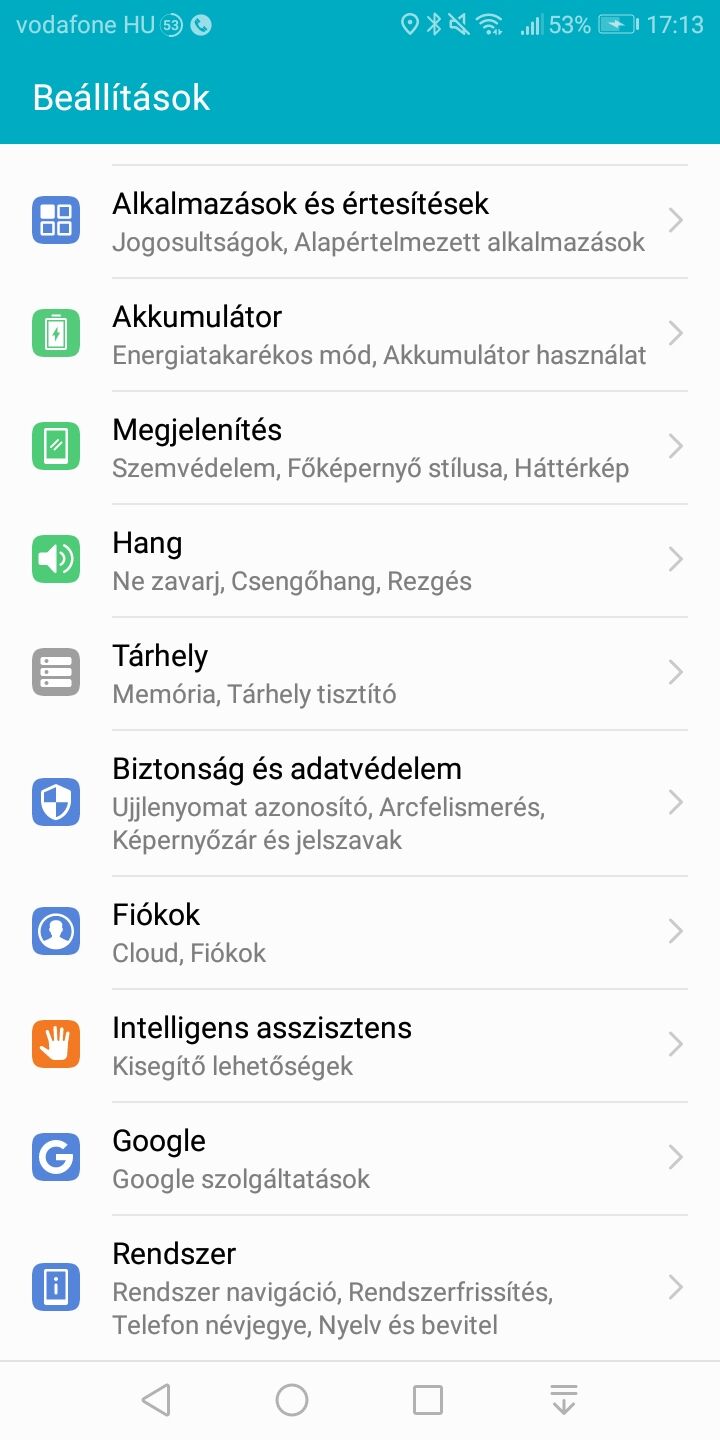Open the Akkumulátor settings row
Image resolution: width=720 pixels, height=1440 pixels.
pyautogui.click(x=360, y=335)
